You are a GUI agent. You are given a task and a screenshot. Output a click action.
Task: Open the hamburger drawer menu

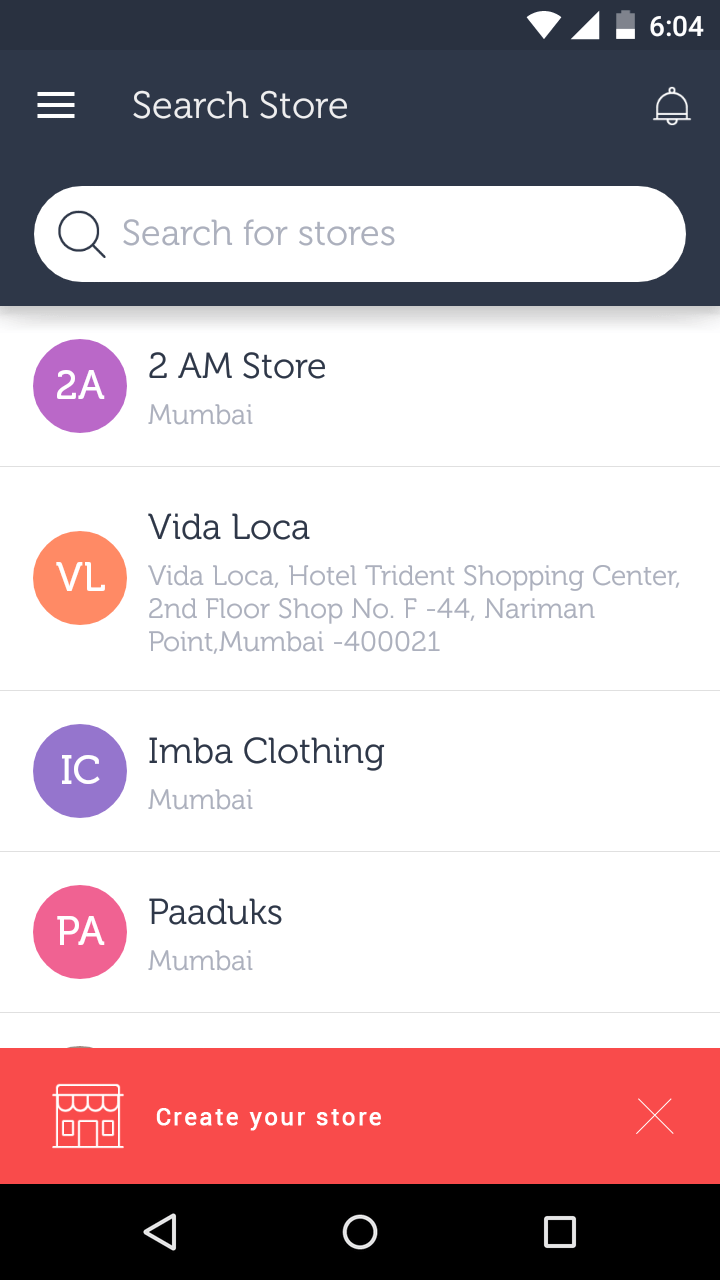coord(56,106)
